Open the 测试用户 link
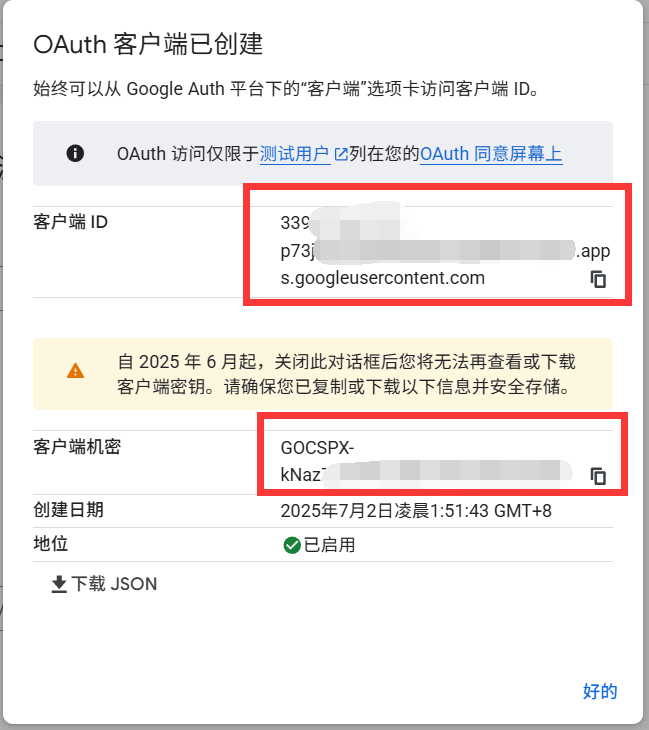This screenshot has width=649, height=730. pos(295,154)
